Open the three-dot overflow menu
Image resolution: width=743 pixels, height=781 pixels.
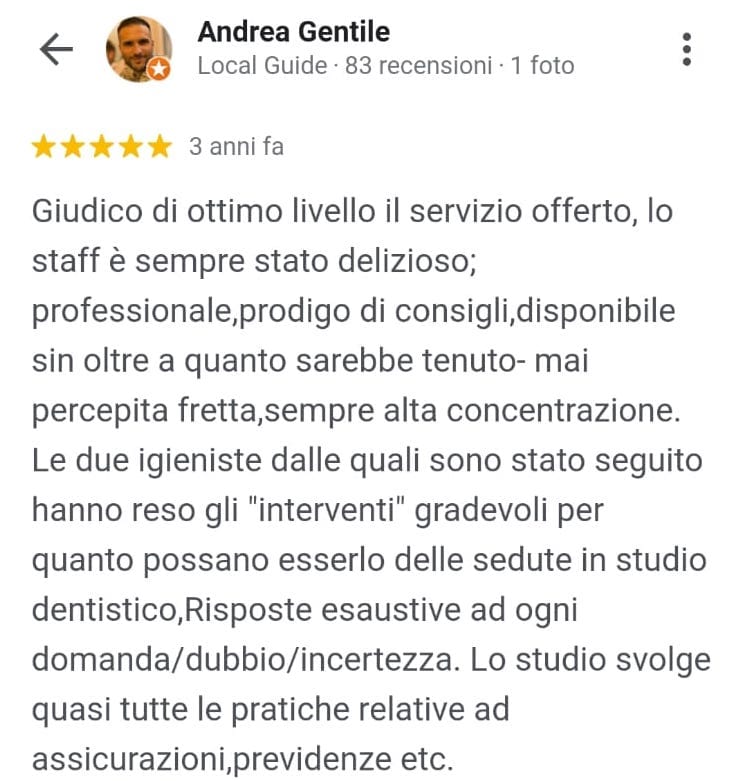(x=686, y=49)
